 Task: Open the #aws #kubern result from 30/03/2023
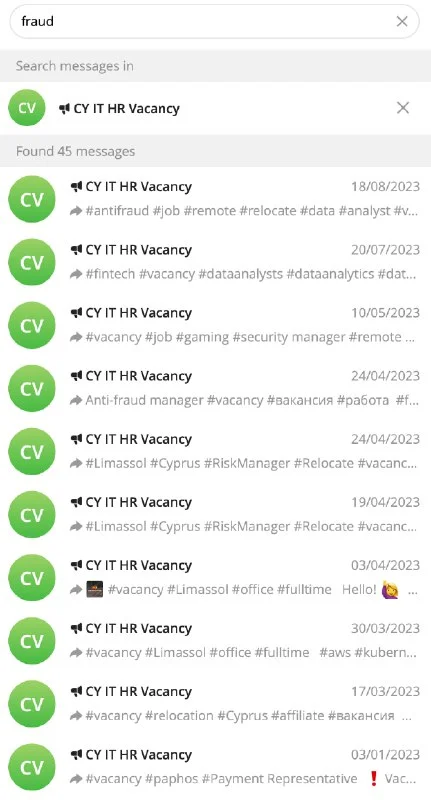pyautogui.click(x=215, y=641)
